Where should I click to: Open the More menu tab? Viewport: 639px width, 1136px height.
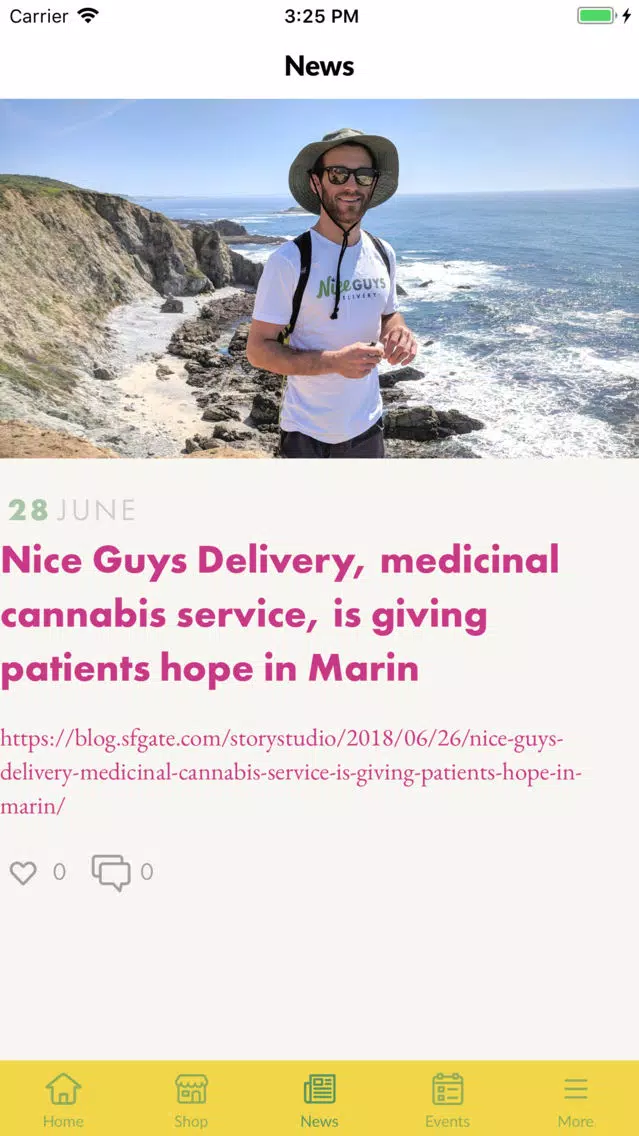point(575,1099)
